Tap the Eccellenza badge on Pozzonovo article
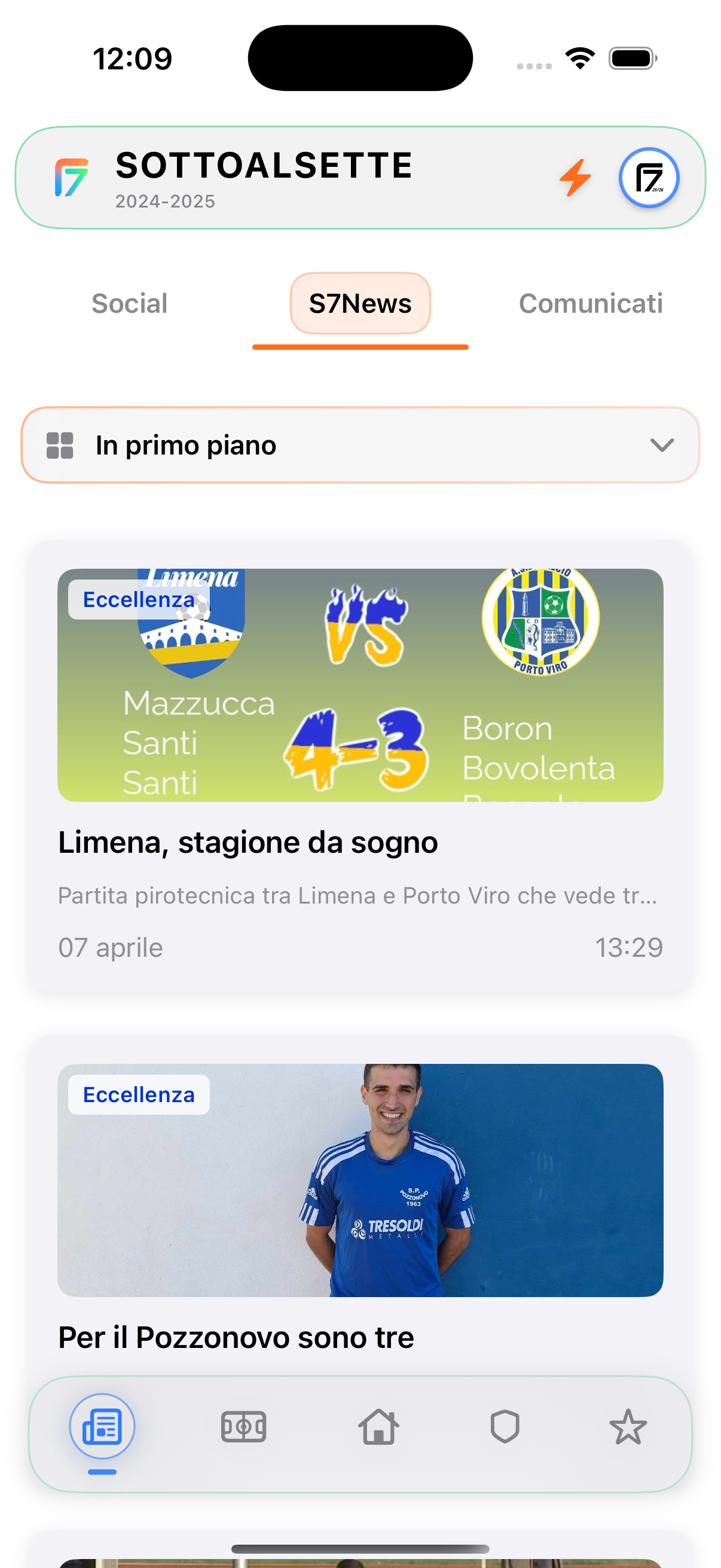Screen dimensions: 721x1568 tap(138, 1094)
